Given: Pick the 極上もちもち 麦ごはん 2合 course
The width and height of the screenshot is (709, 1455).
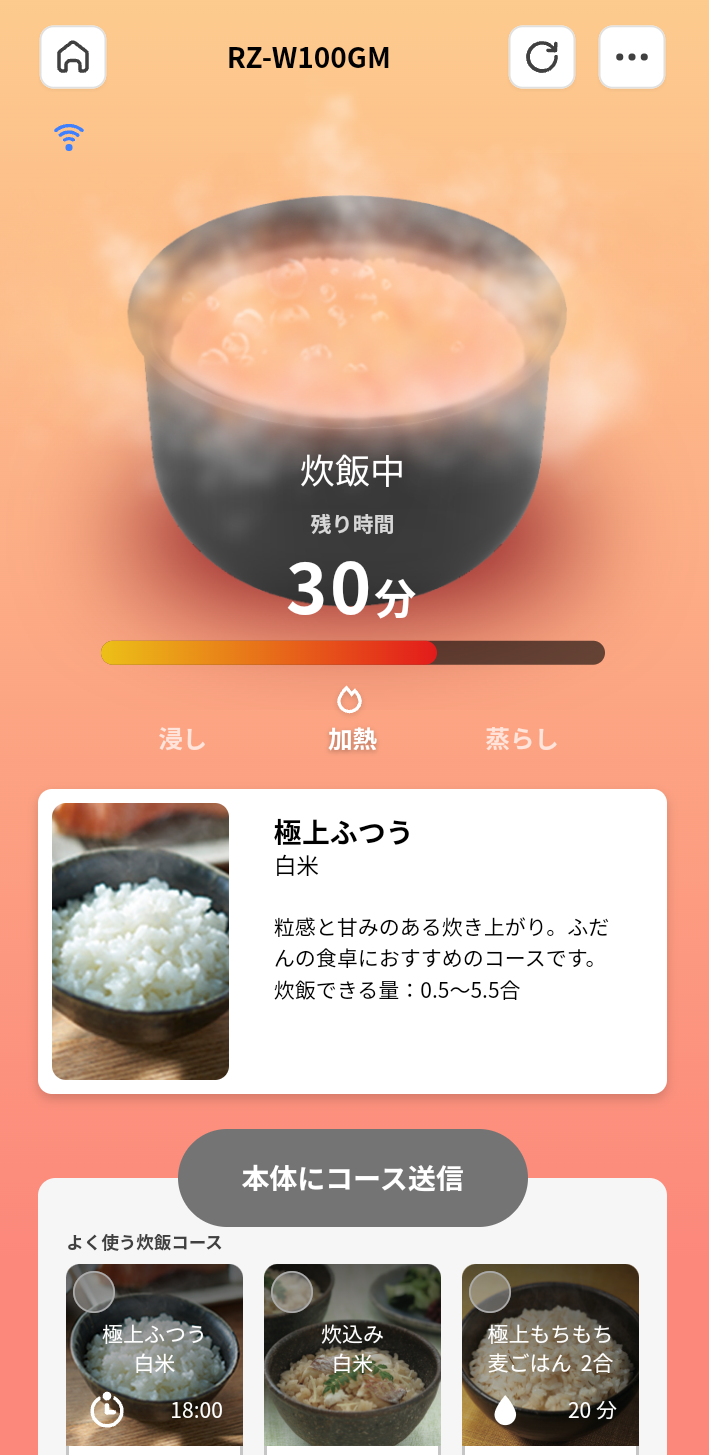Looking at the screenshot, I should pos(550,1355).
